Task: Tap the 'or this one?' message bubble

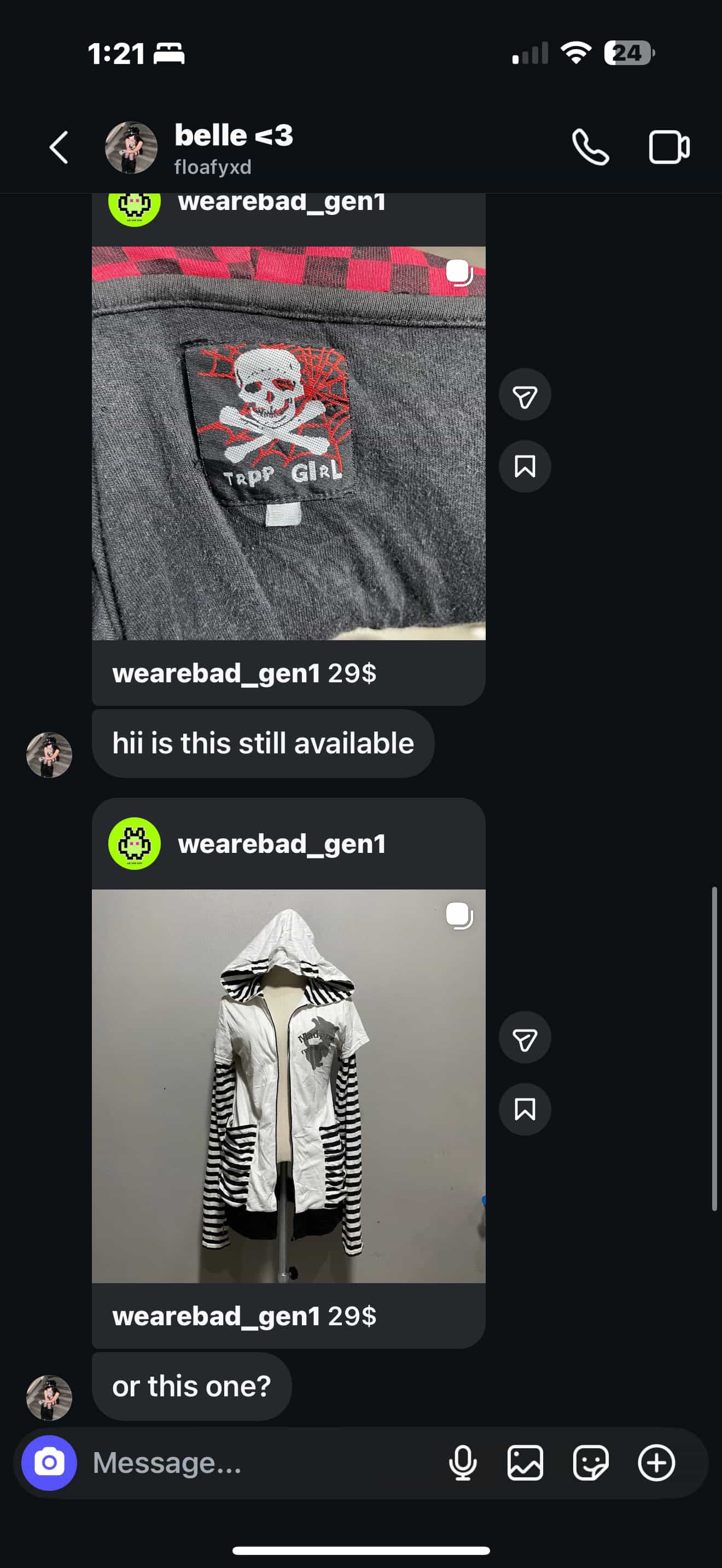Action: coord(191,1386)
